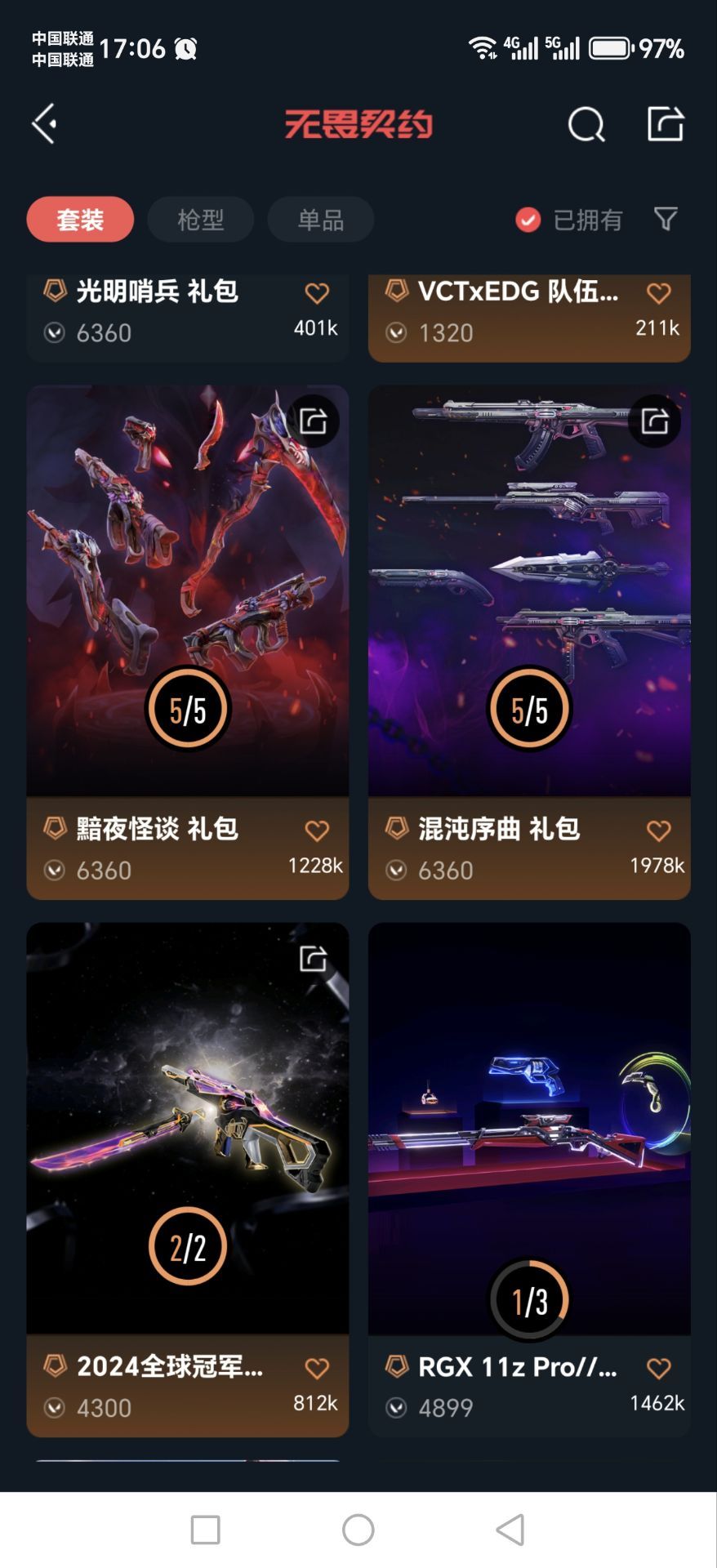Switch to the 单品 tab

(x=320, y=219)
